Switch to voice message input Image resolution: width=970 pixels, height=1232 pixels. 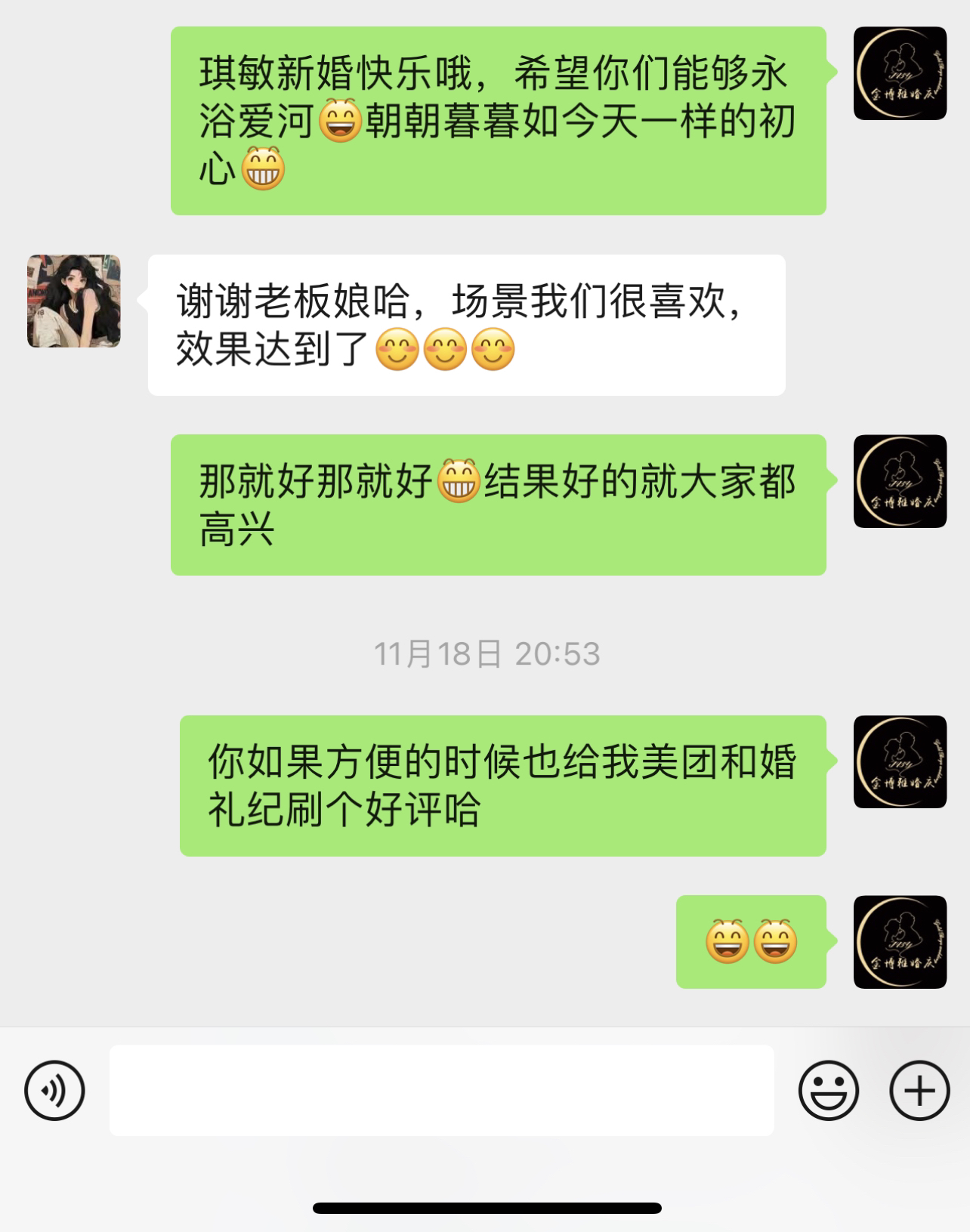point(54,1090)
